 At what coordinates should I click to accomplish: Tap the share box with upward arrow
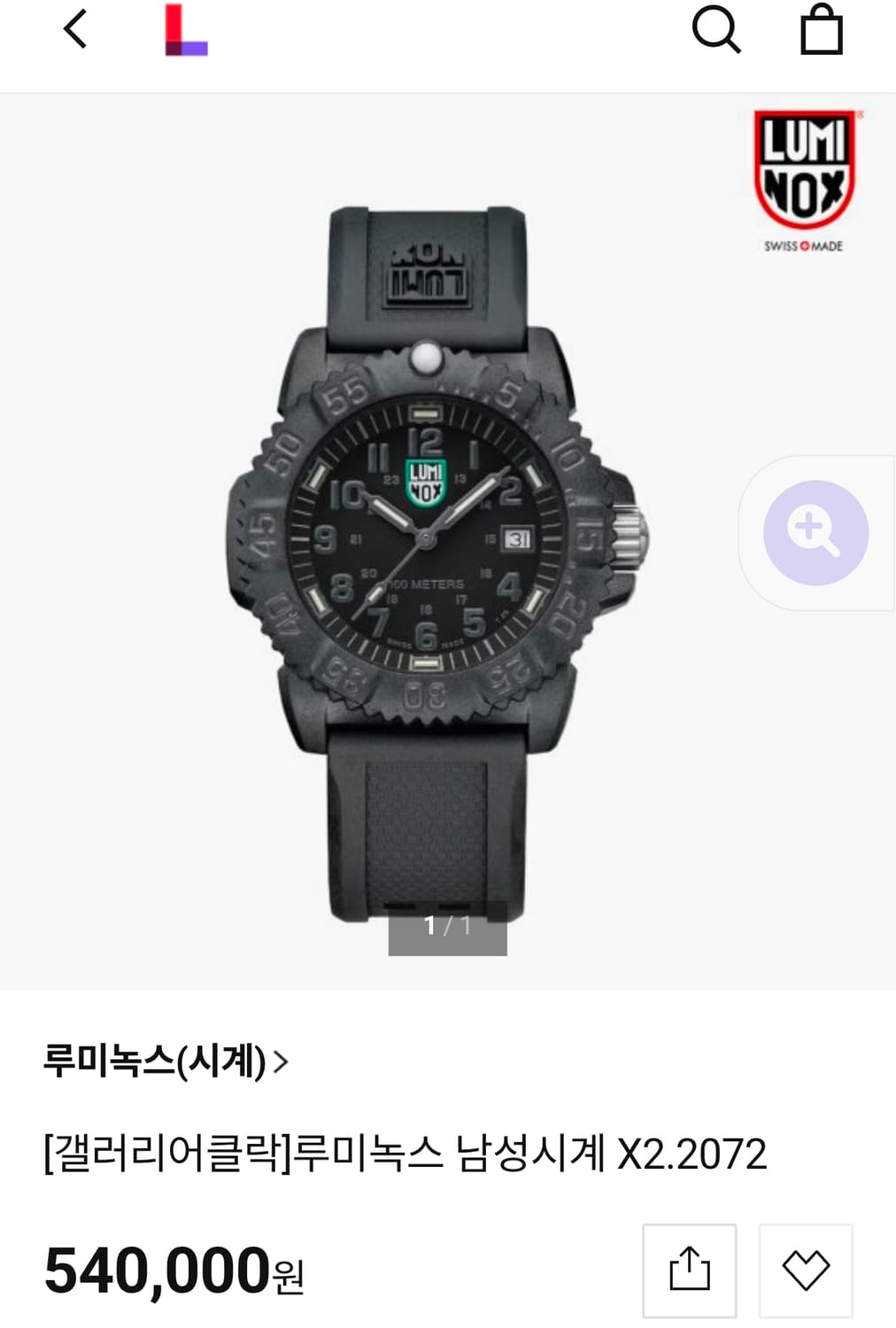pyautogui.click(x=690, y=1269)
